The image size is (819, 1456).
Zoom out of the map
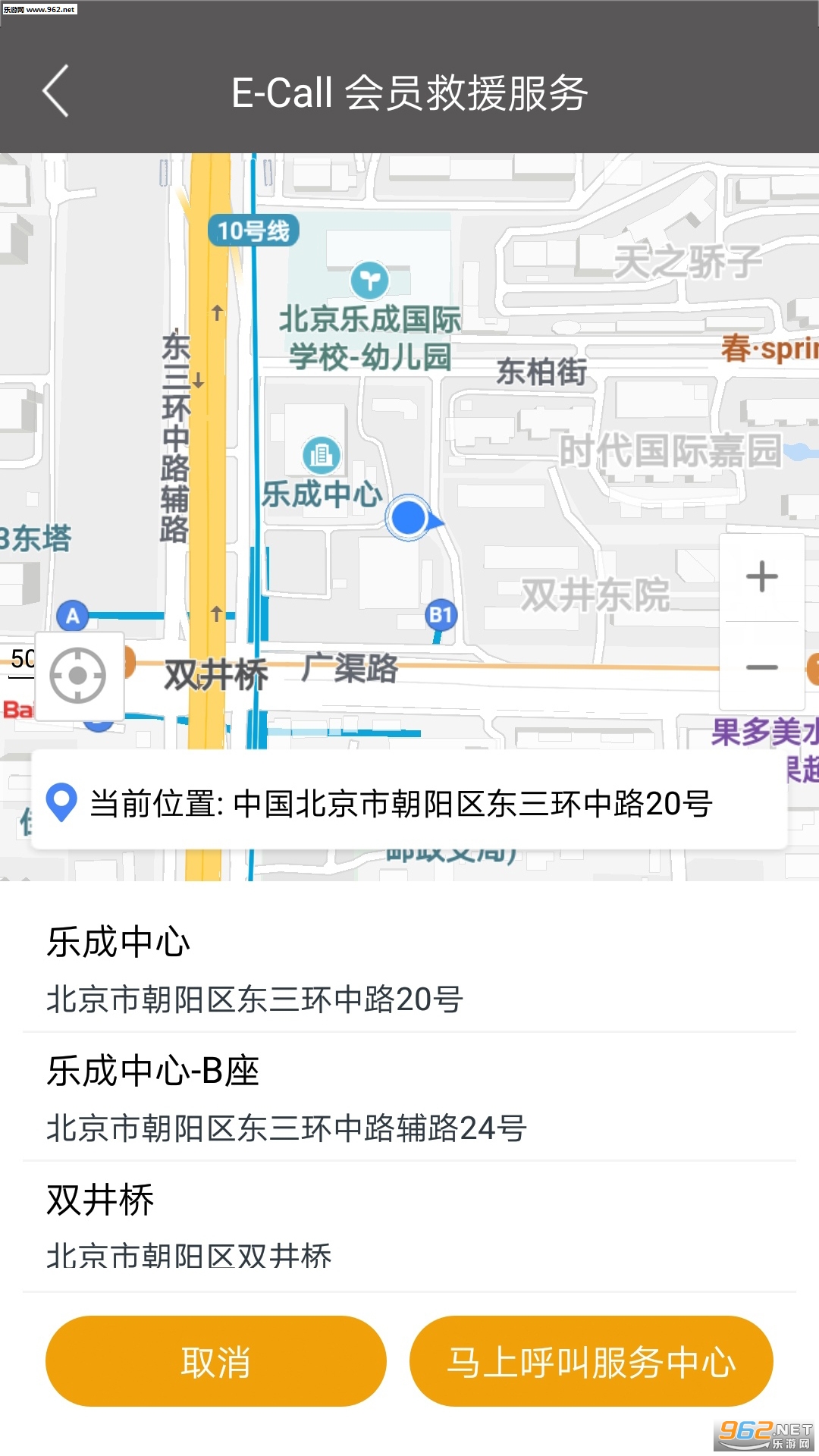point(761,667)
